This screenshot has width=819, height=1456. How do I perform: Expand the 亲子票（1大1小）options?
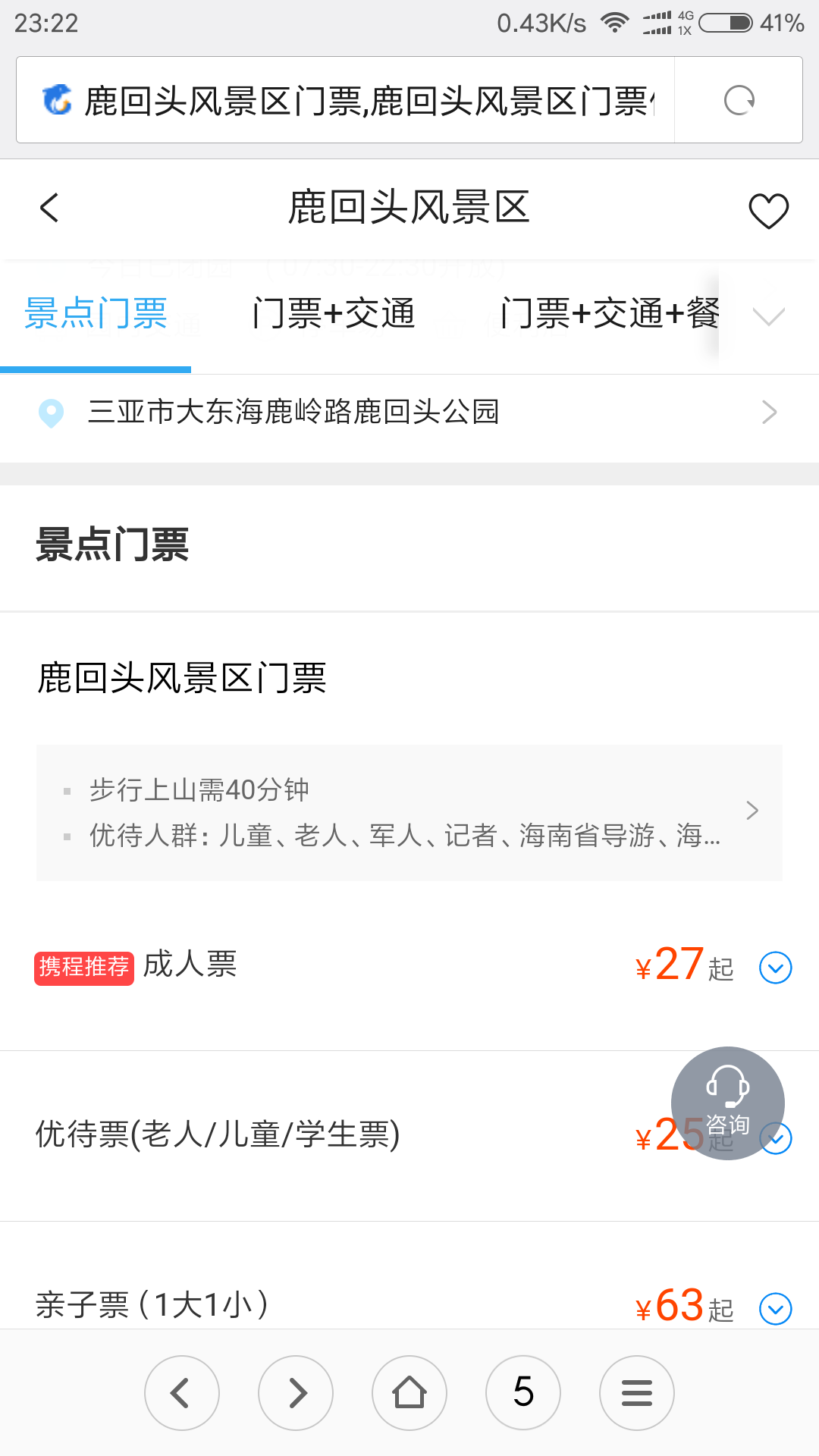[776, 1309]
